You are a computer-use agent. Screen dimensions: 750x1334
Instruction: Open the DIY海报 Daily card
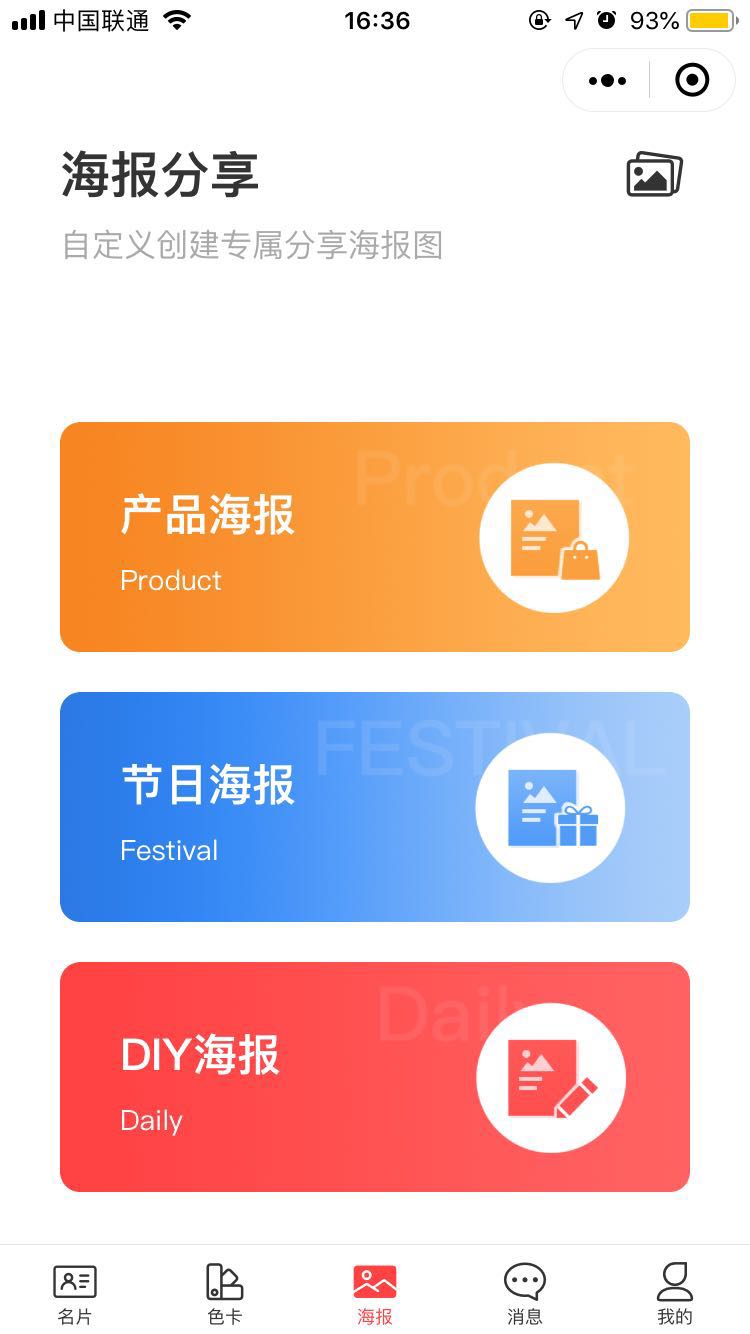point(375,1077)
